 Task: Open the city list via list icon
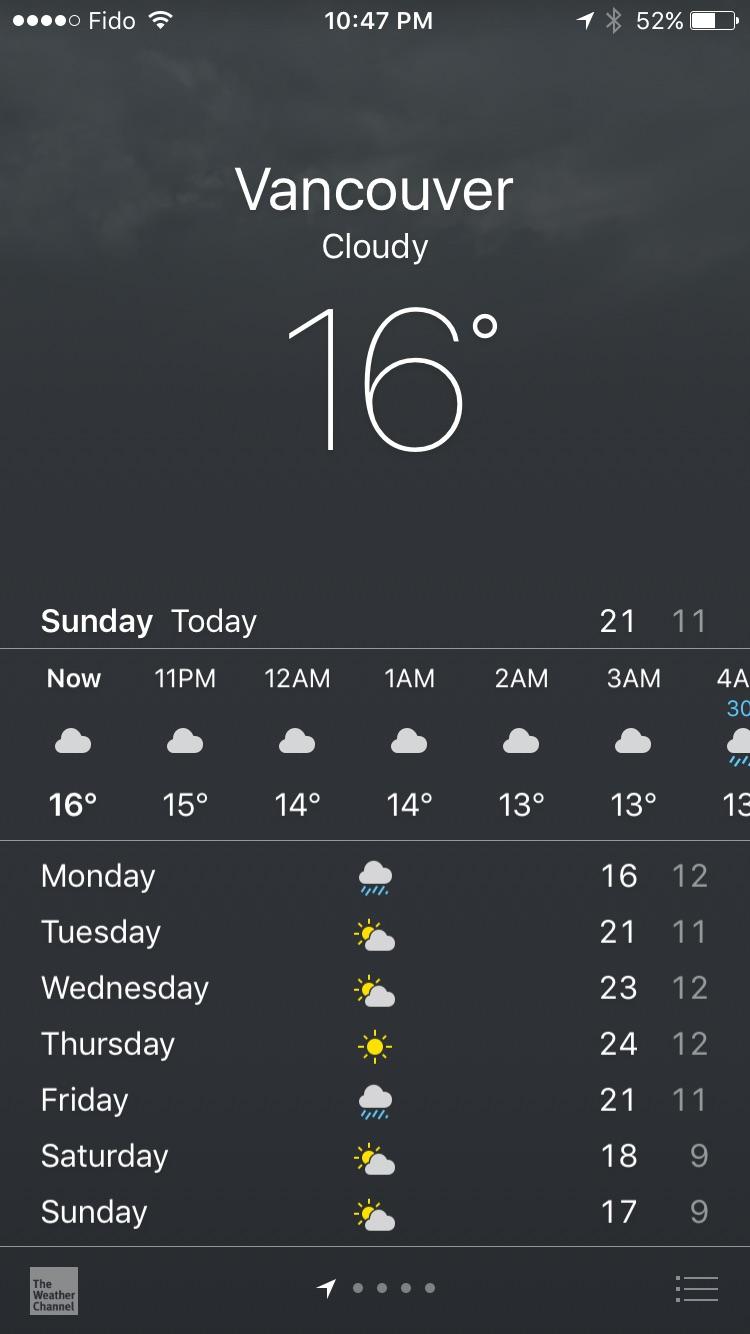pyautogui.click(x=697, y=1289)
